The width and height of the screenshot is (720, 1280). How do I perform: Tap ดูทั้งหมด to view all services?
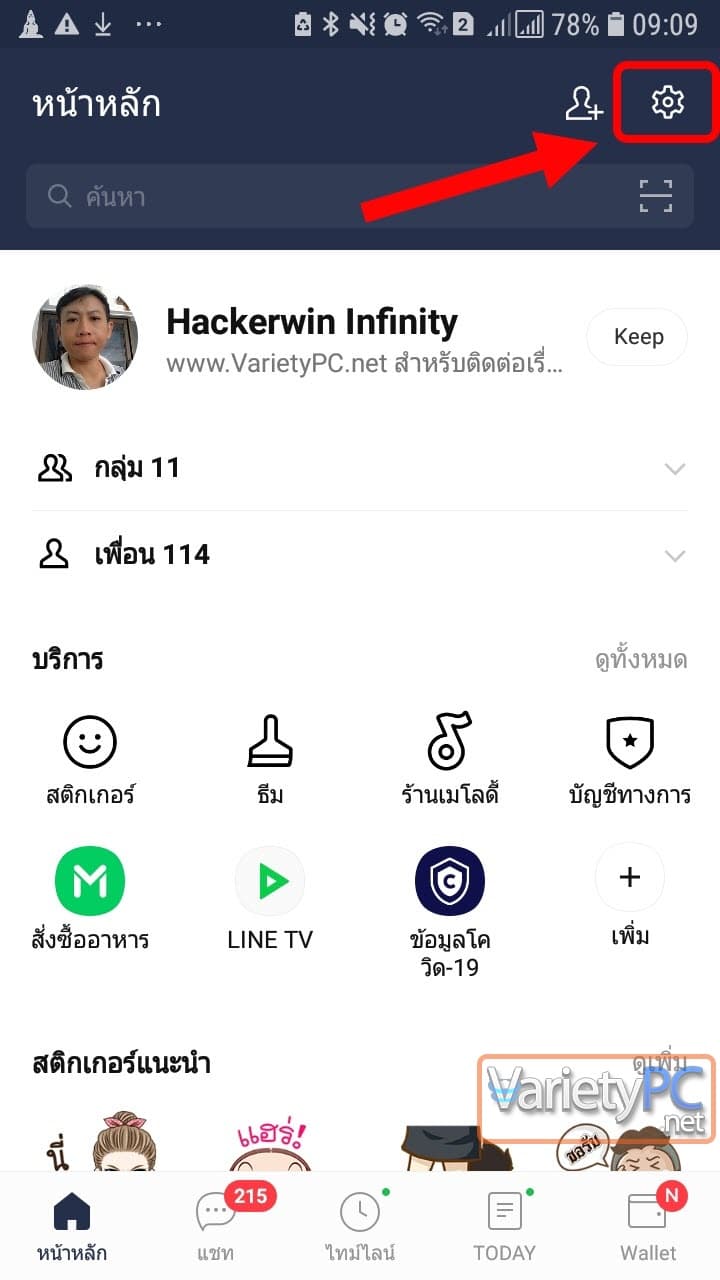(x=639, y=660)
